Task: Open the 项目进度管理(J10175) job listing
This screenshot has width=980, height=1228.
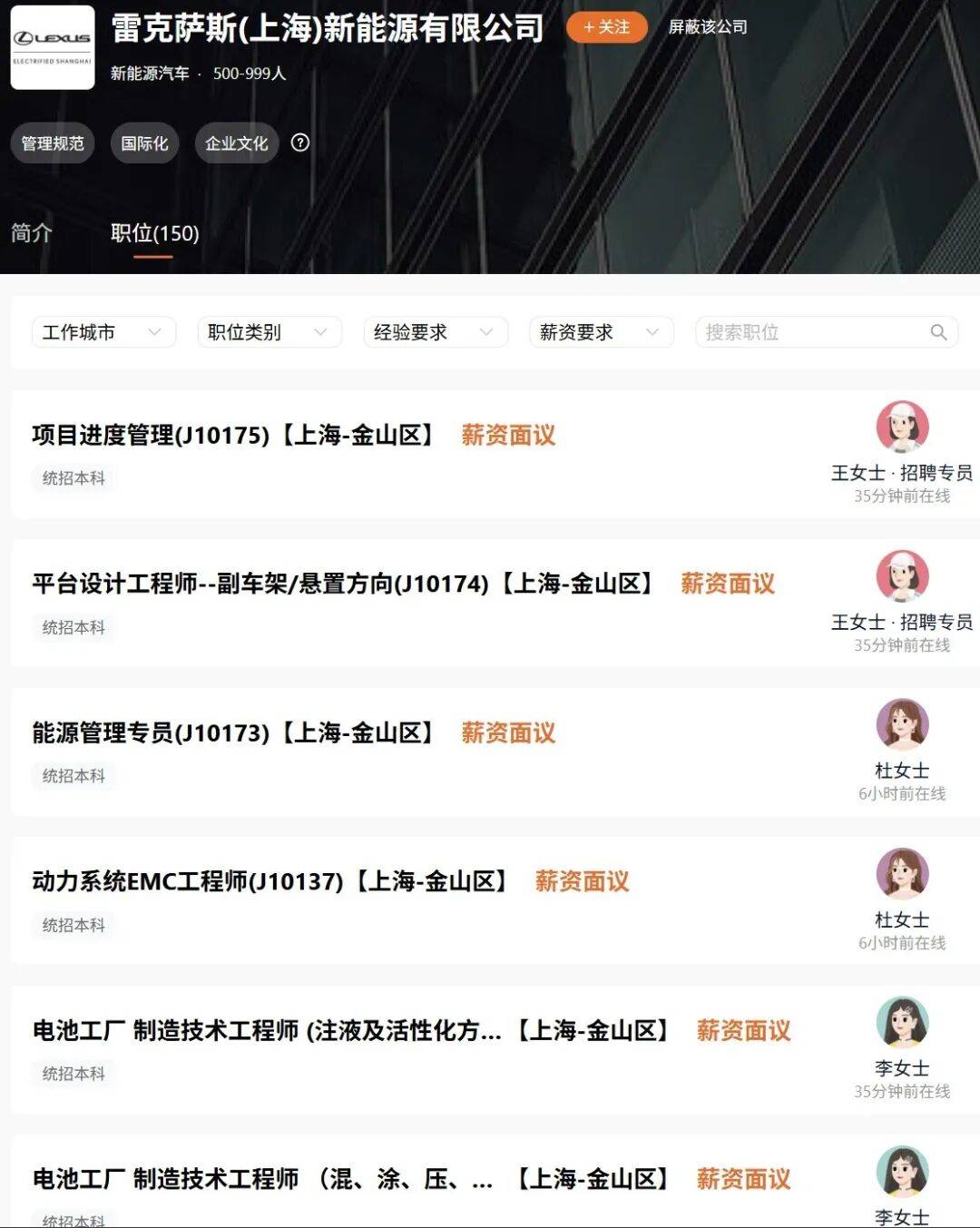Action: 231,436
